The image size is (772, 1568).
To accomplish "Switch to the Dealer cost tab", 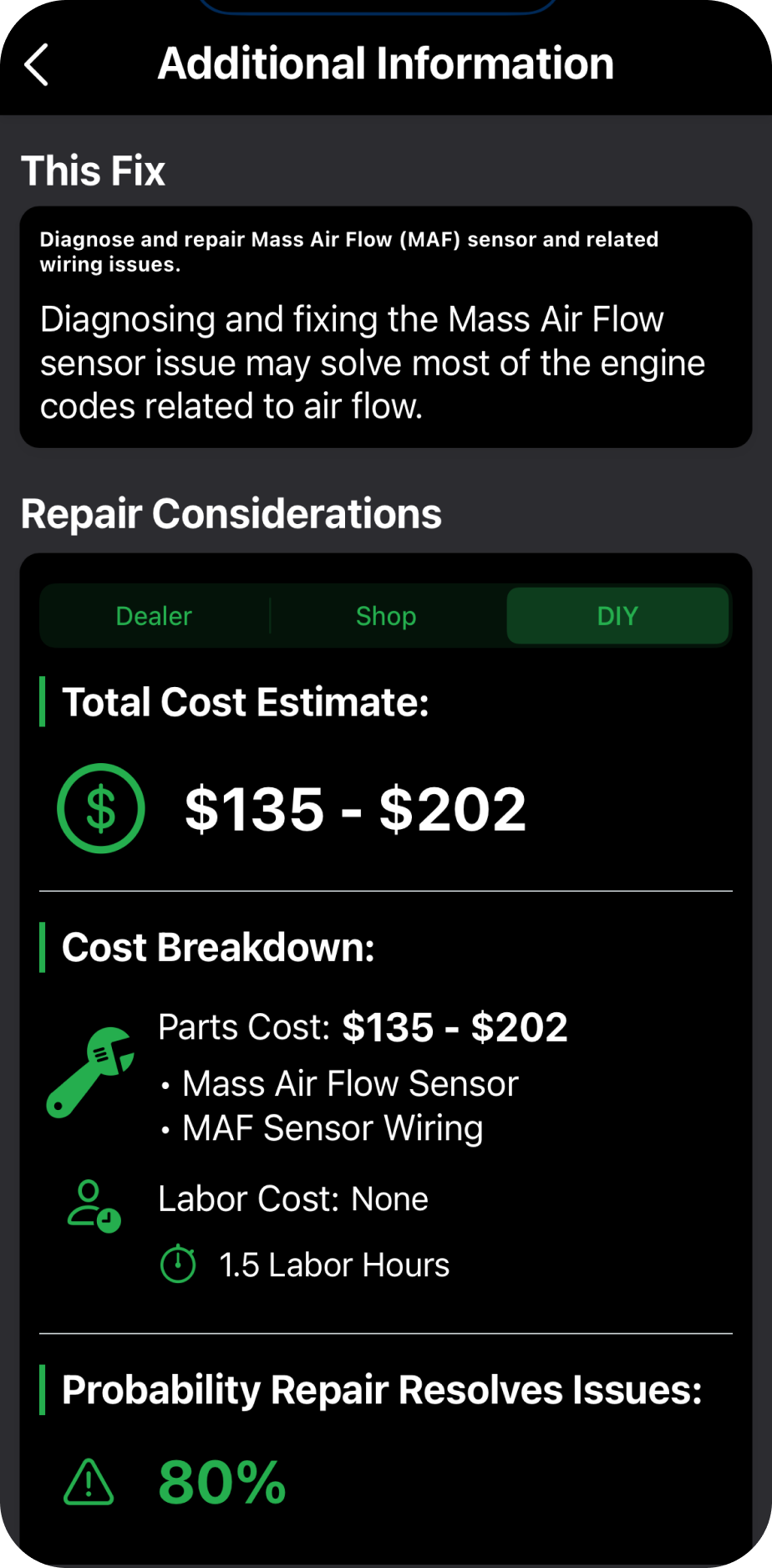I will 154,616.
